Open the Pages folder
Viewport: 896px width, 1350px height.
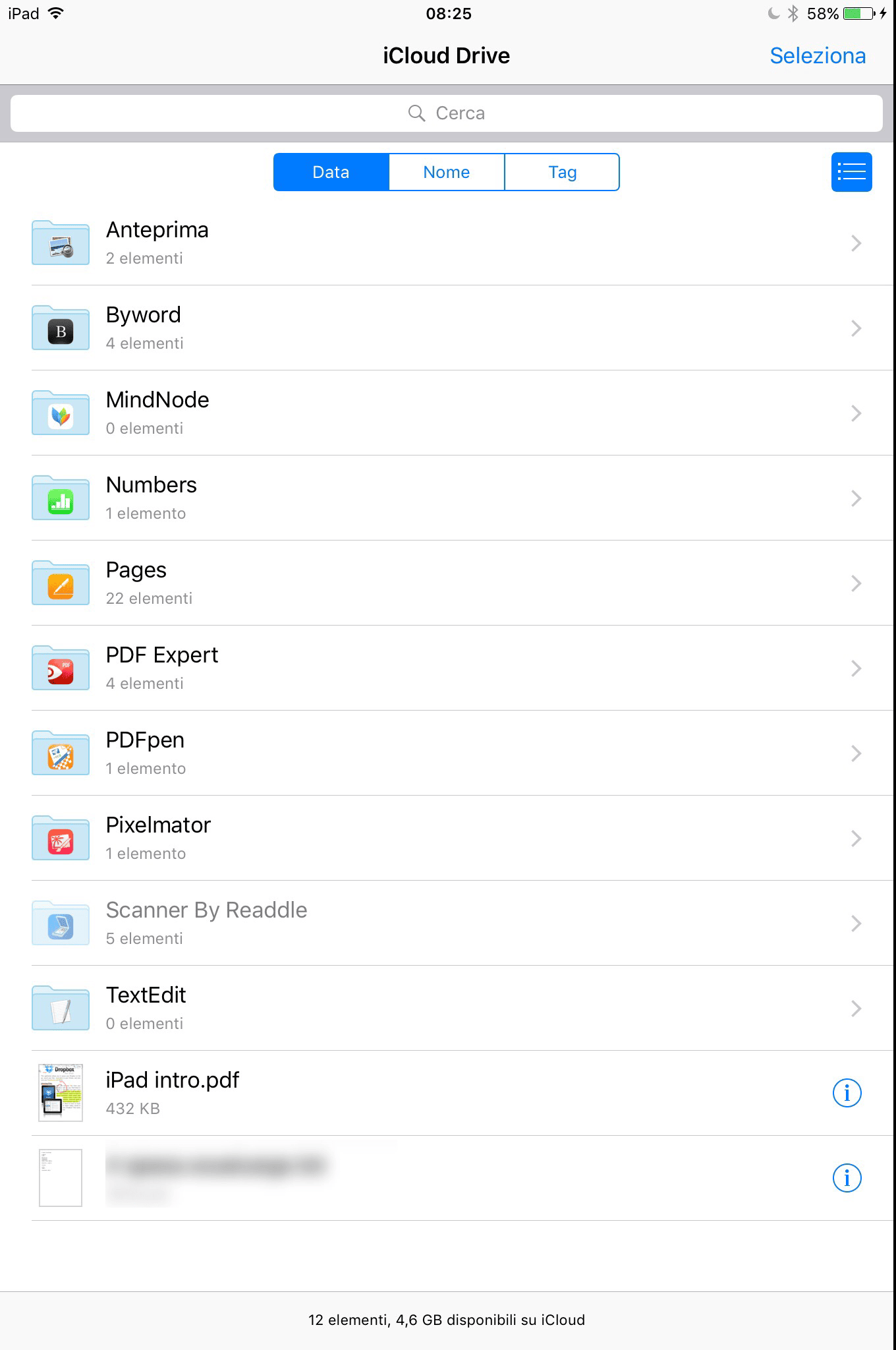448,583
